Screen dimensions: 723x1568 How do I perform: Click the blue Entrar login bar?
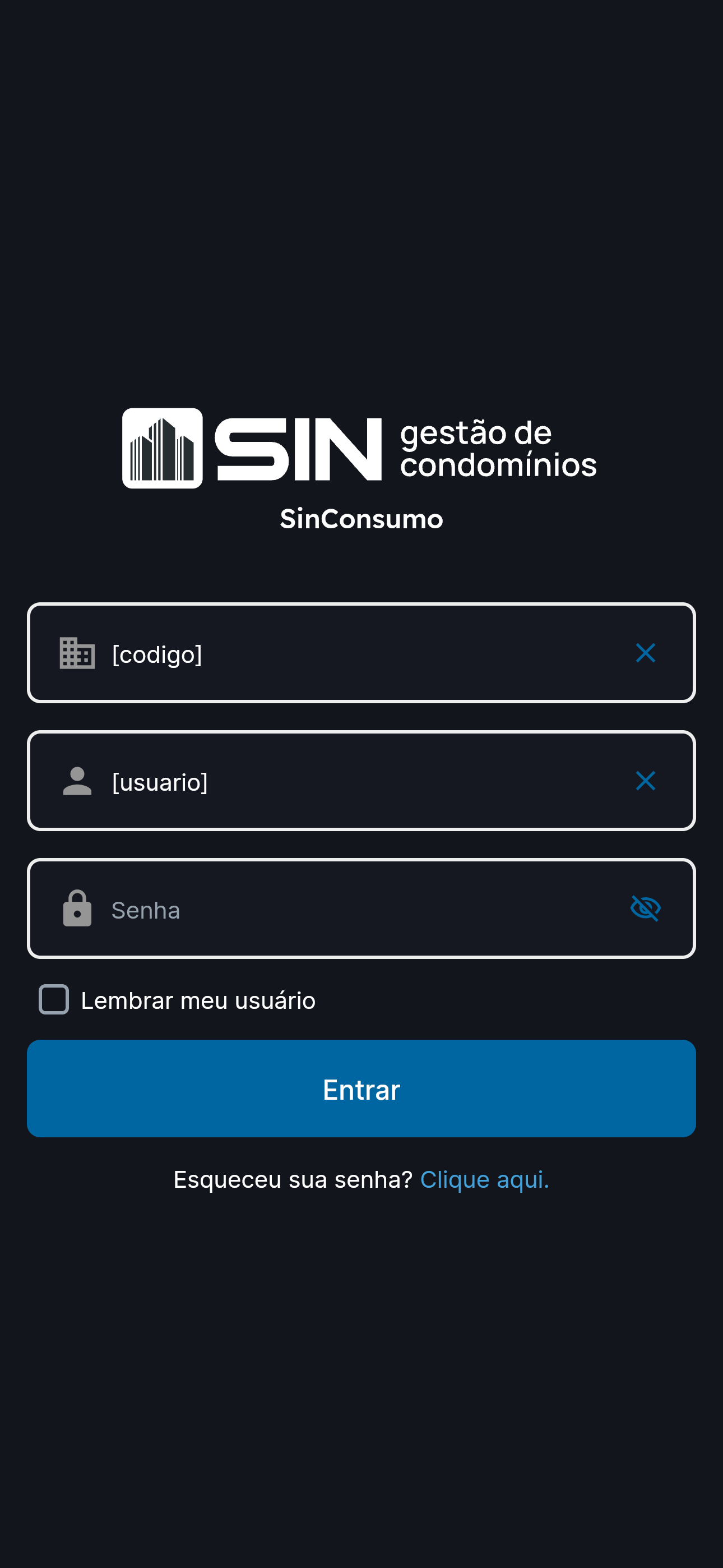click(x=361, y=1089)
